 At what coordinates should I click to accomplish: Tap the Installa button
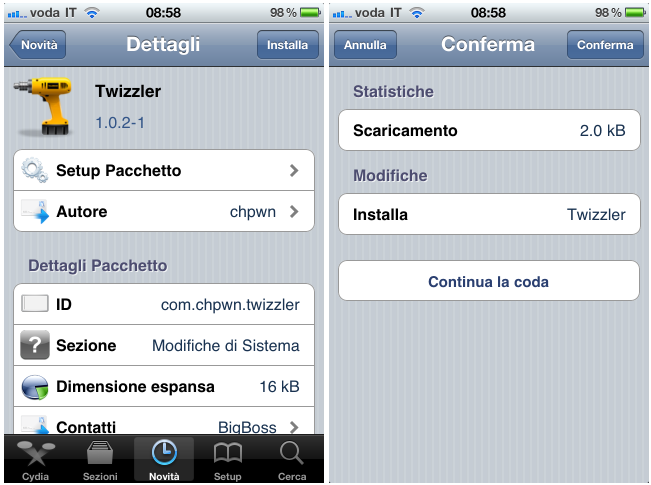[x=287, y=45]
